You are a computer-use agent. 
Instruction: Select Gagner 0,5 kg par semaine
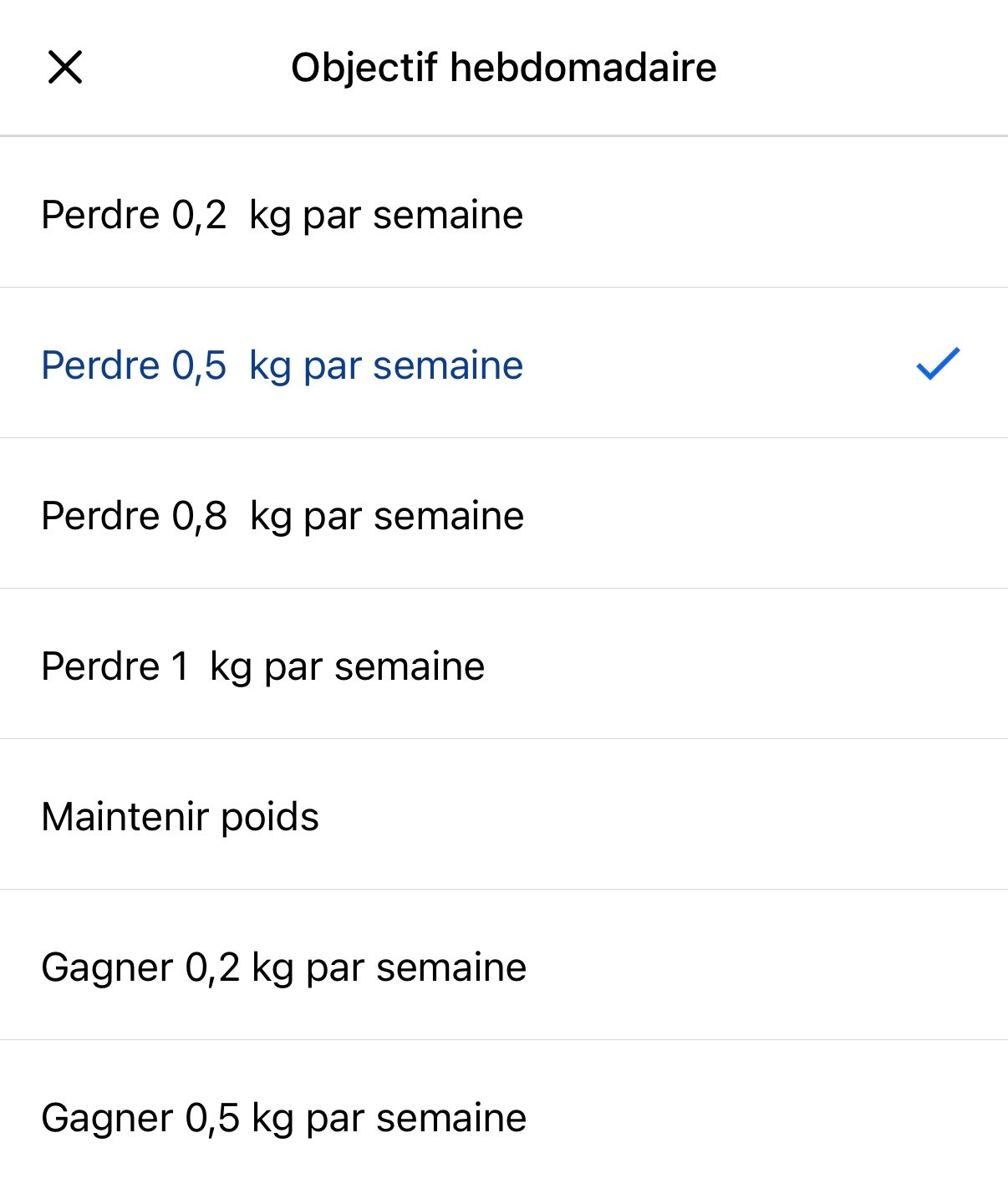point(504,1115)
